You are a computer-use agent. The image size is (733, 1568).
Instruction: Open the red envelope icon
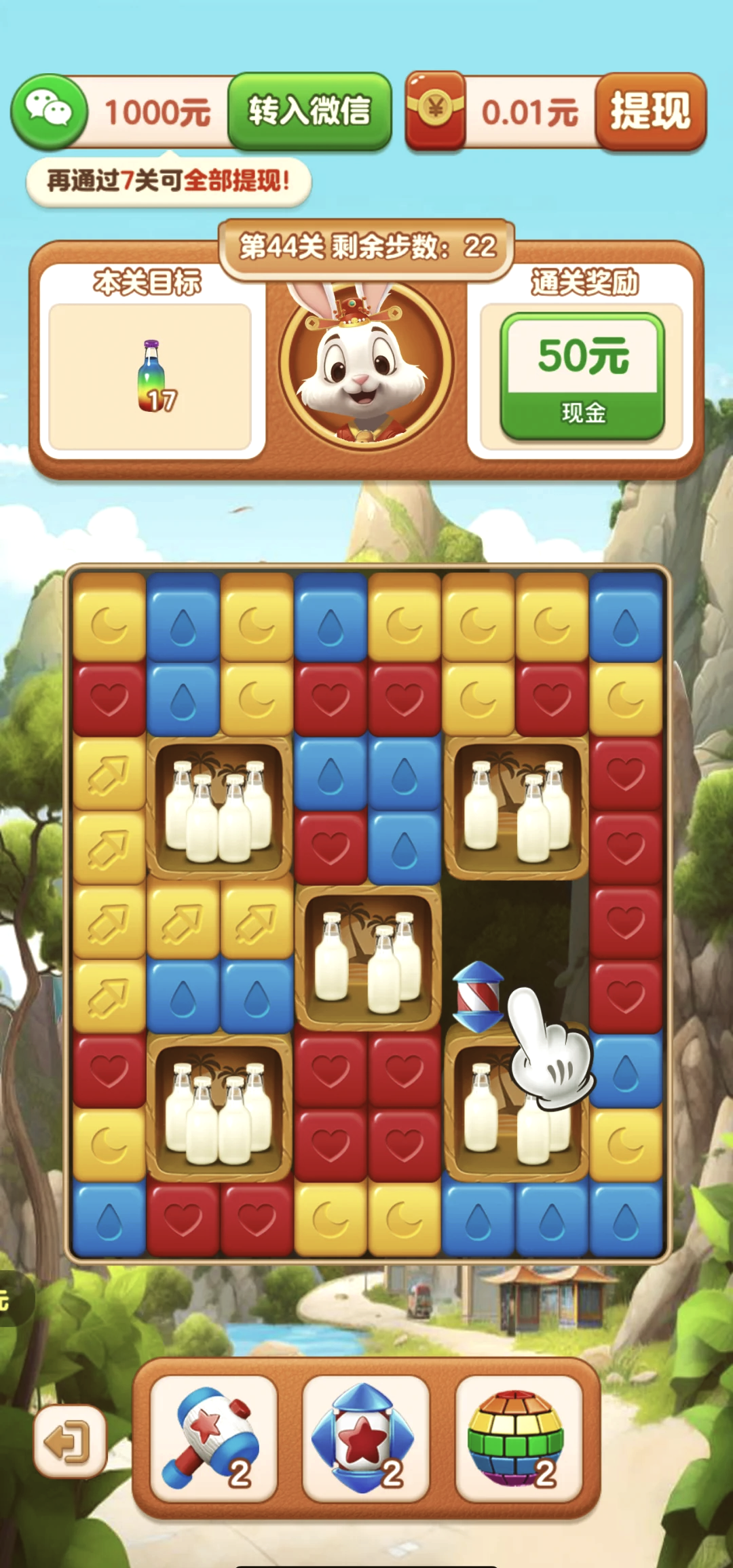pyautogui.click(x=435, y=111)
